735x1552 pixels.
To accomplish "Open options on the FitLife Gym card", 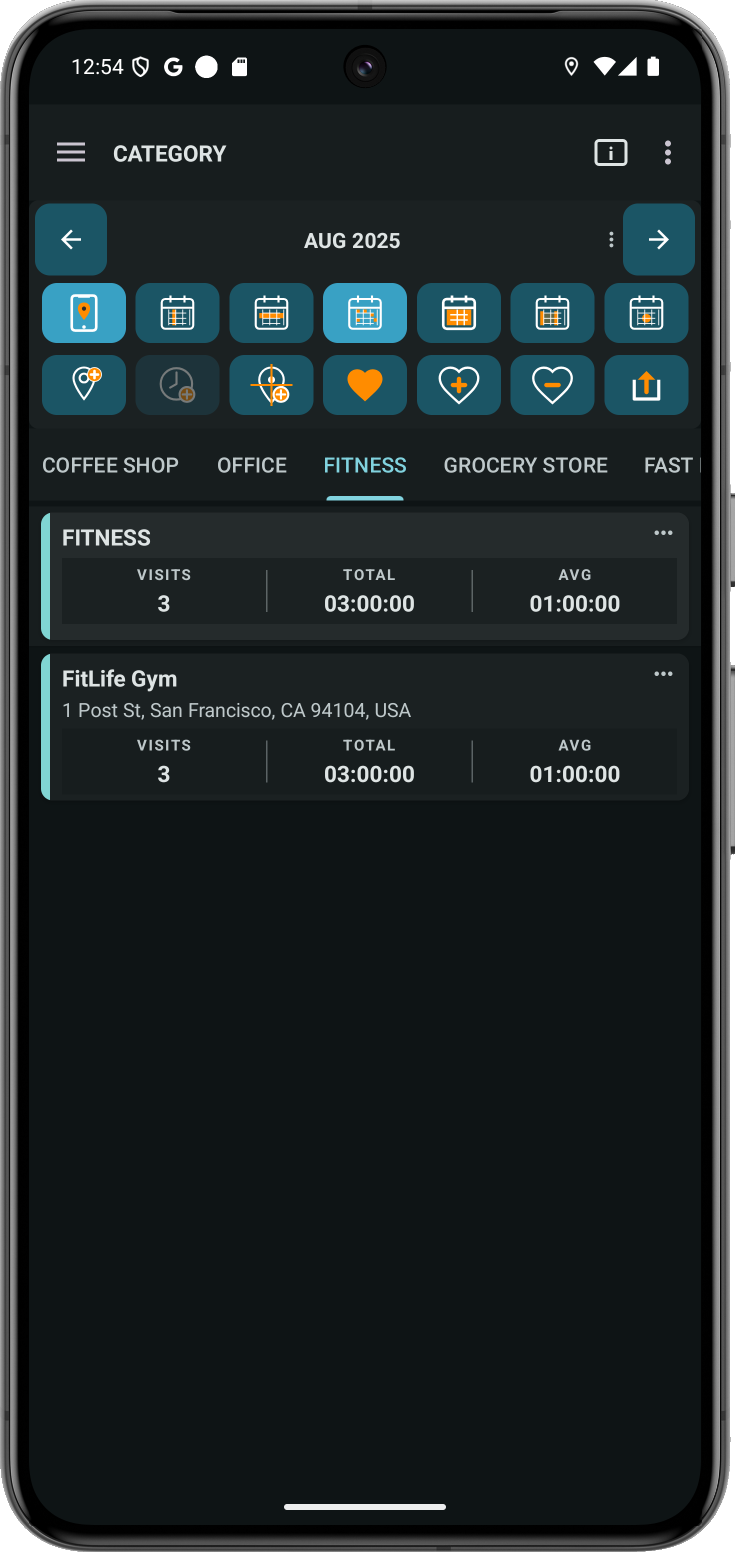I will point(663,674).
